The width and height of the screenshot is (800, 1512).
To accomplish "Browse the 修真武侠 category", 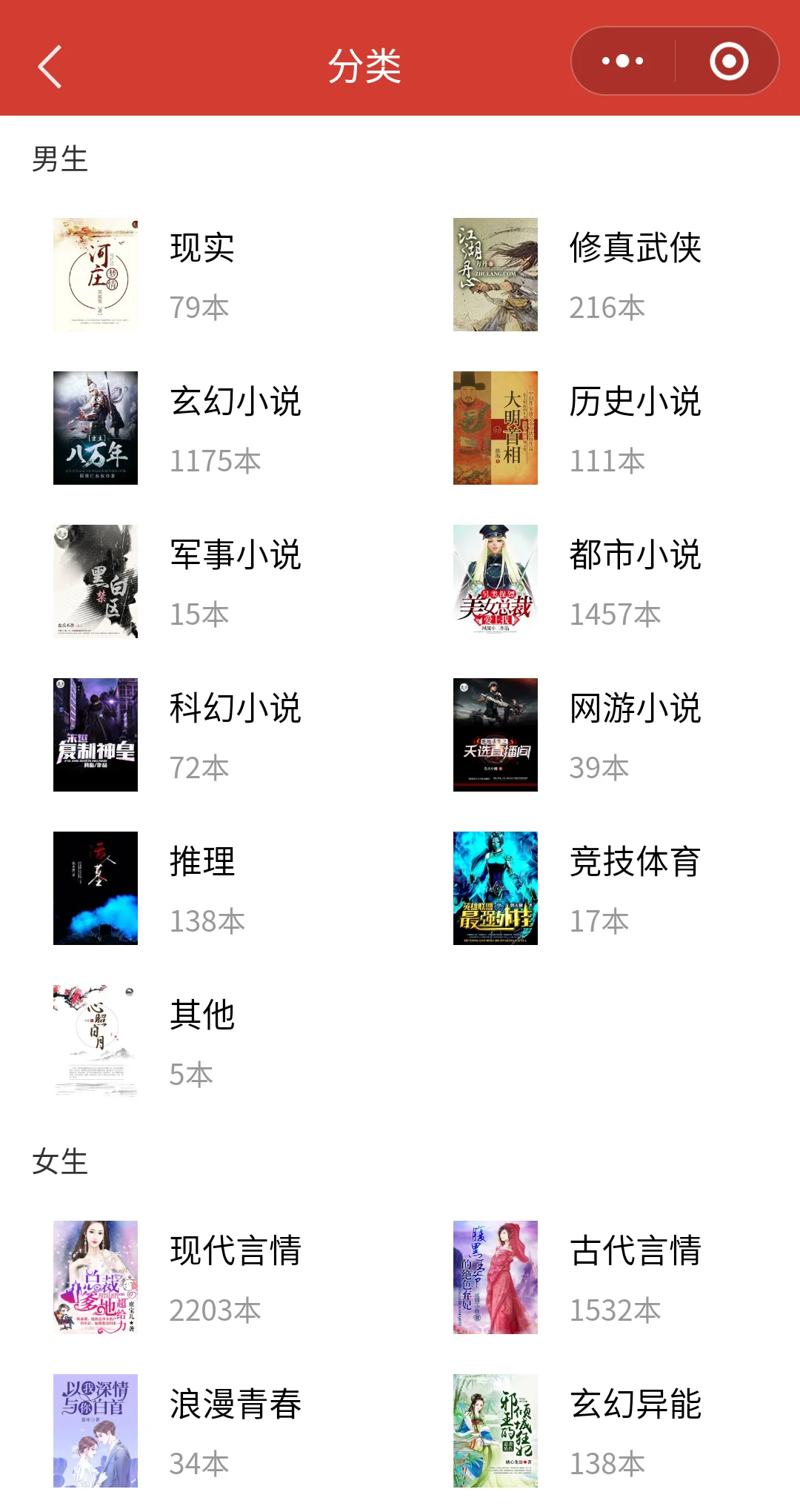I will click(x=634, y=274).
